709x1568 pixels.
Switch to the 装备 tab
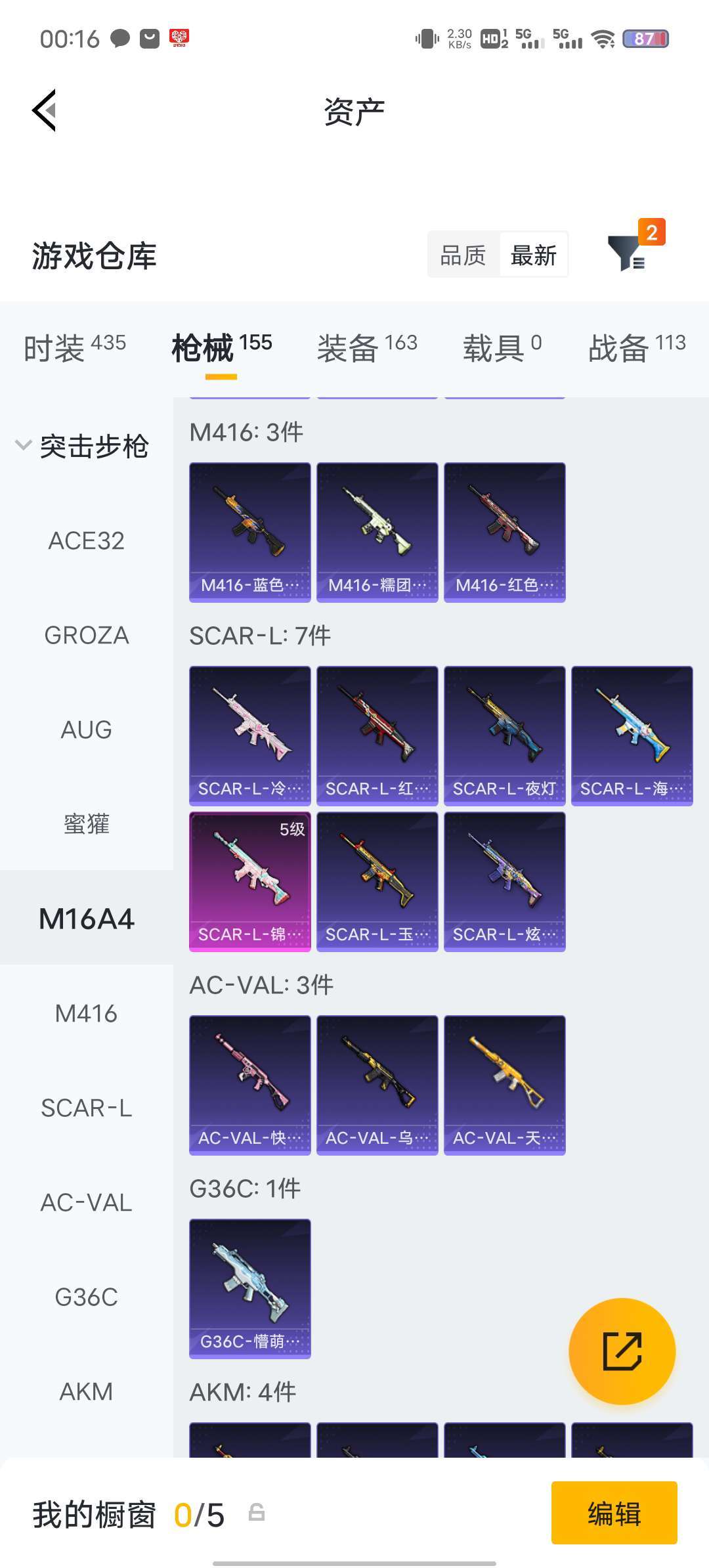coord(366,347)
